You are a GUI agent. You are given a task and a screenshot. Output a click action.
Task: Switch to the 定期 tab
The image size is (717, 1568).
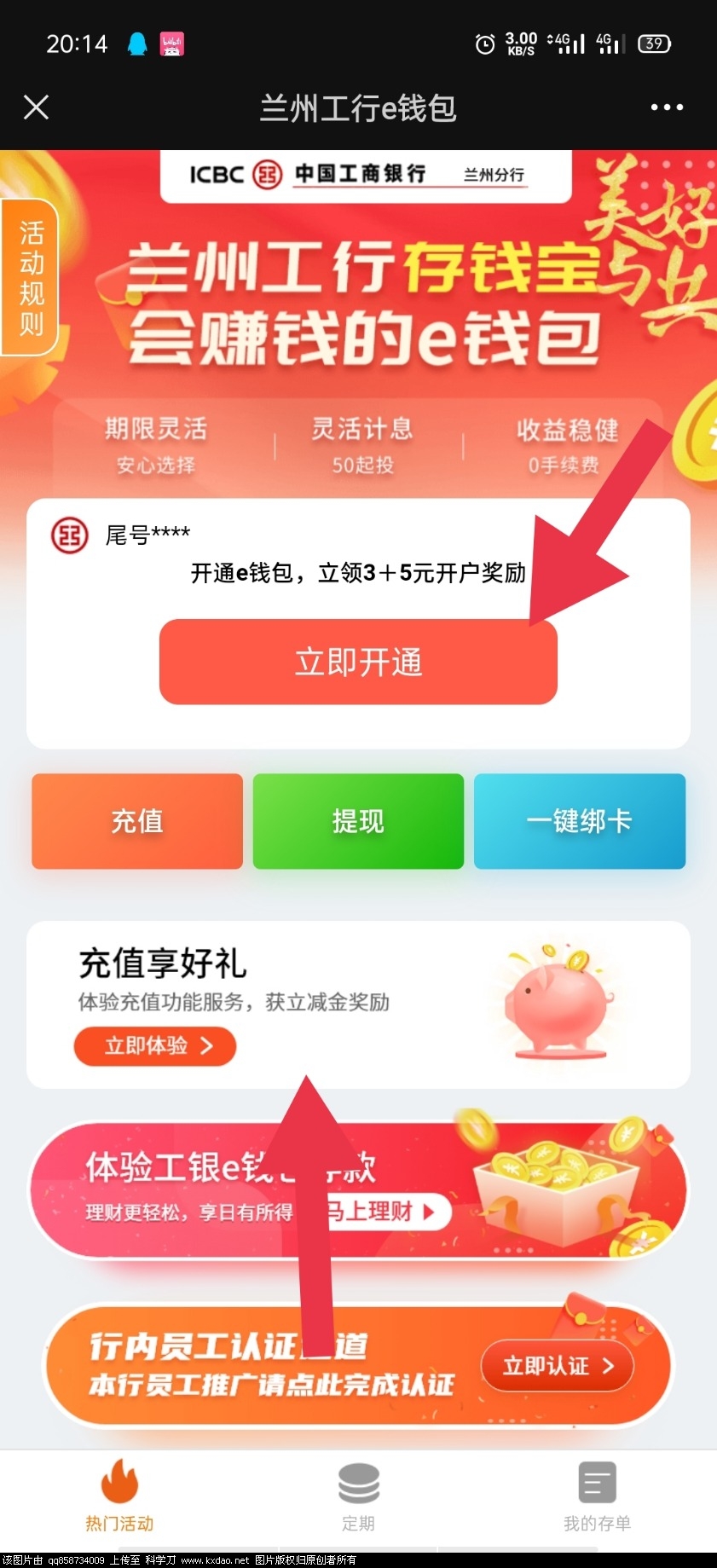(358, 1496)
